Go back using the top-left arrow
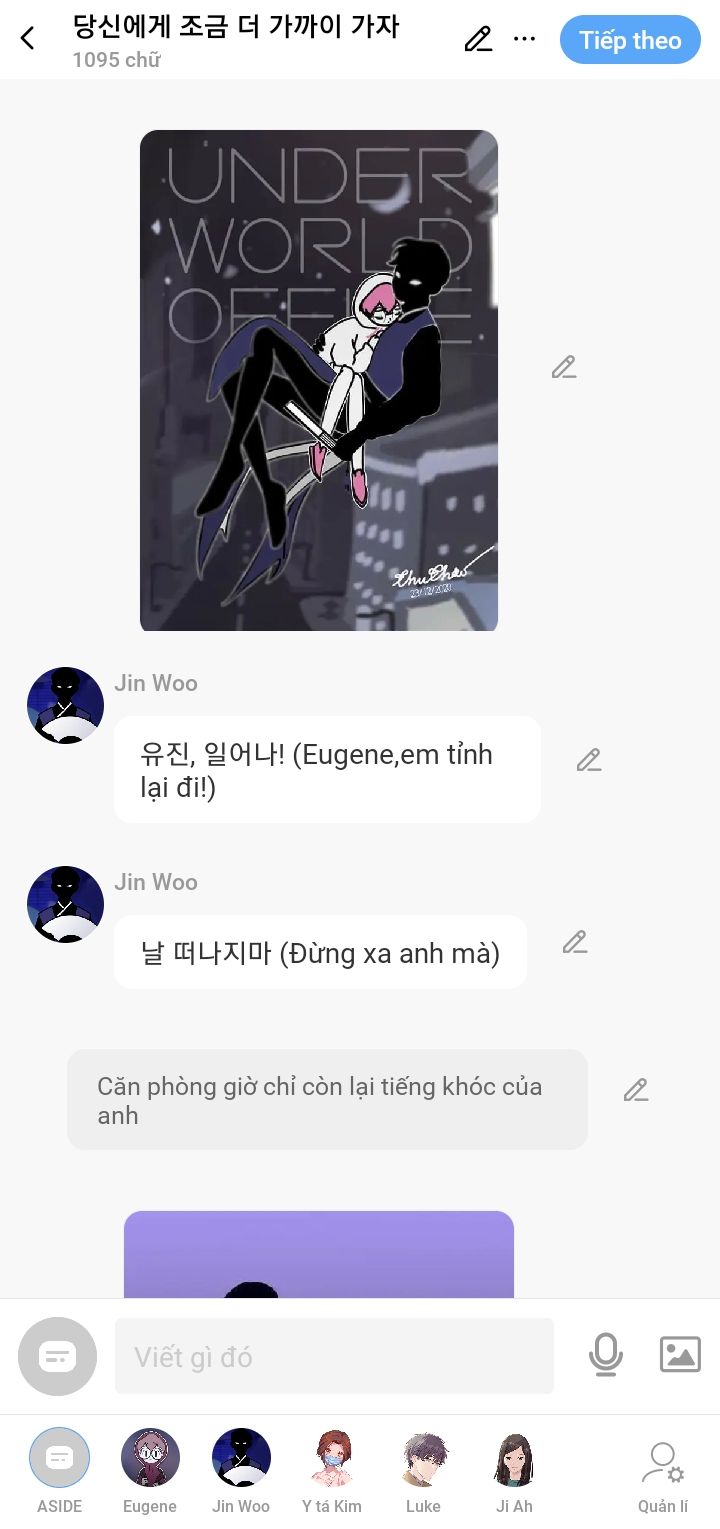Screen dimensions: 720x1529 click(28, 39)
